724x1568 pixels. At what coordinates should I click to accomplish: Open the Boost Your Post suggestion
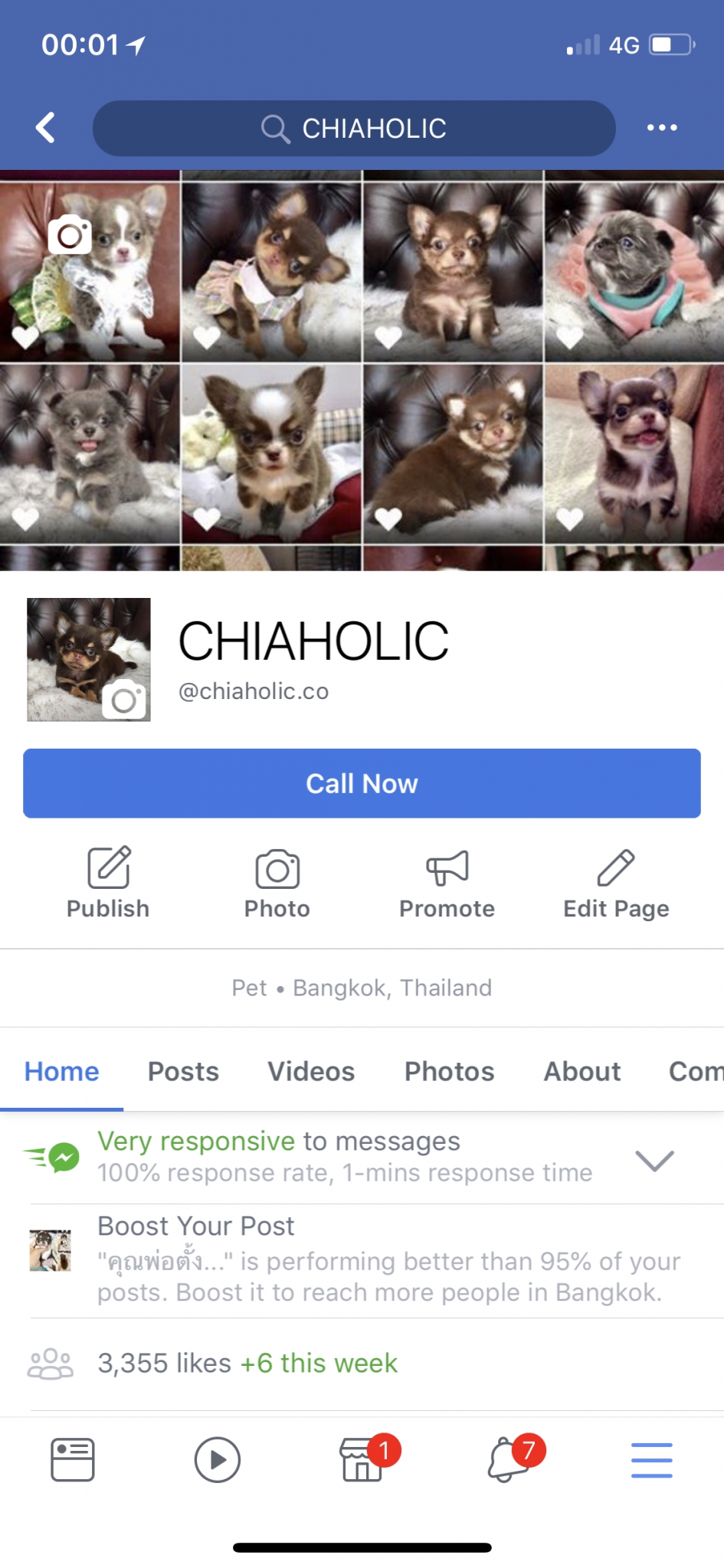pyautogui.click(x=362, y=1259)
